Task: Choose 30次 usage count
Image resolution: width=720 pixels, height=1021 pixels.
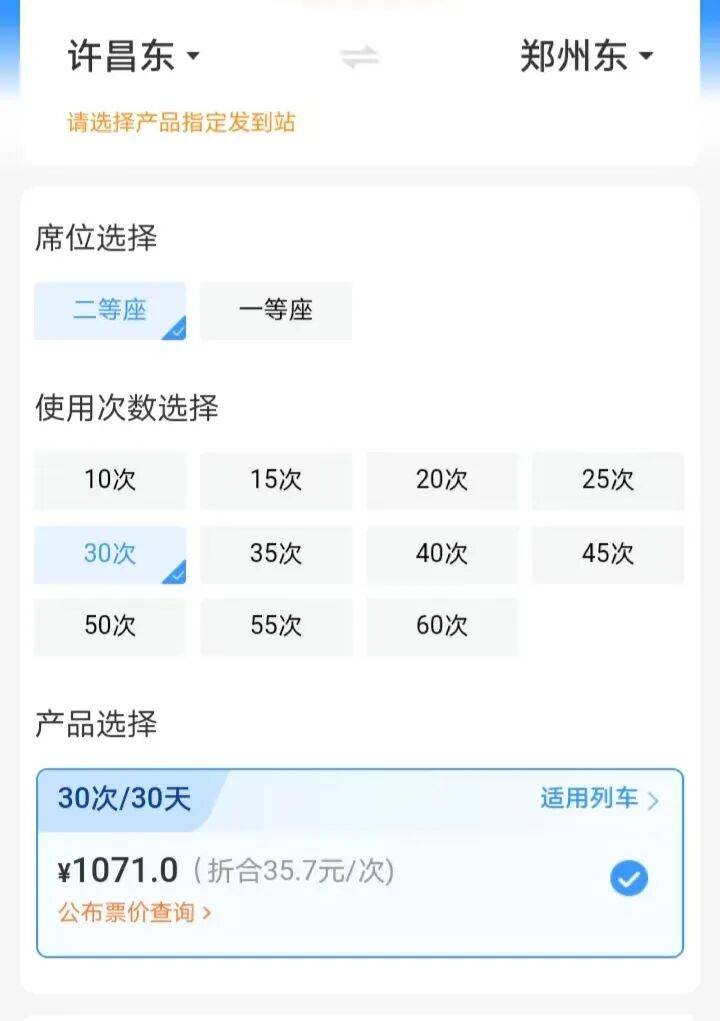Action: click(110, 553)
